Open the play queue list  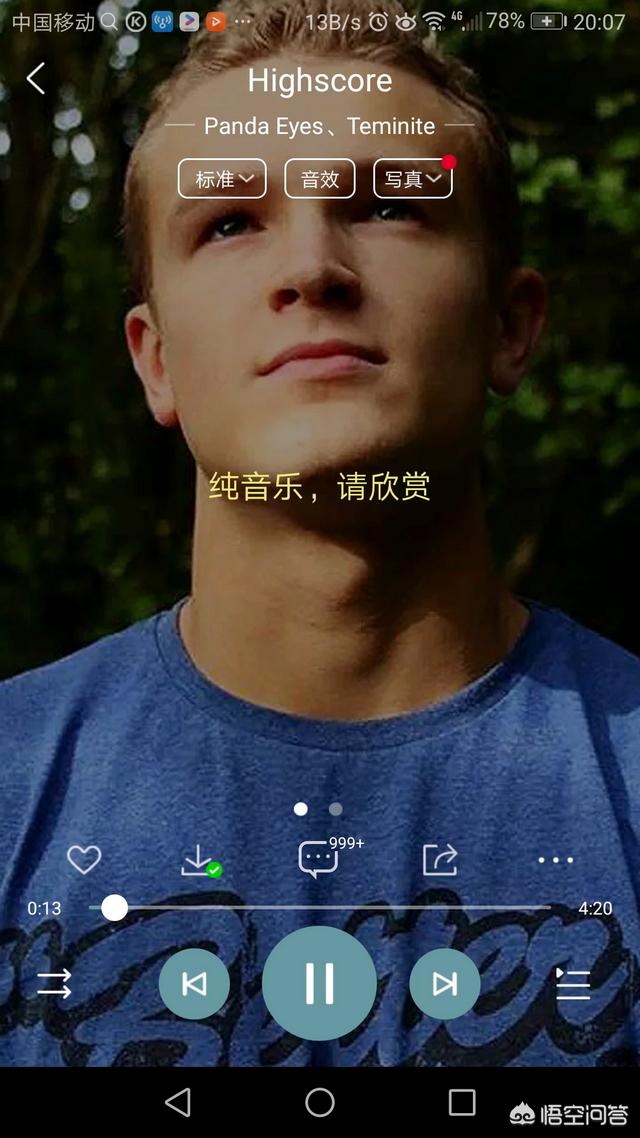(573, 983)
